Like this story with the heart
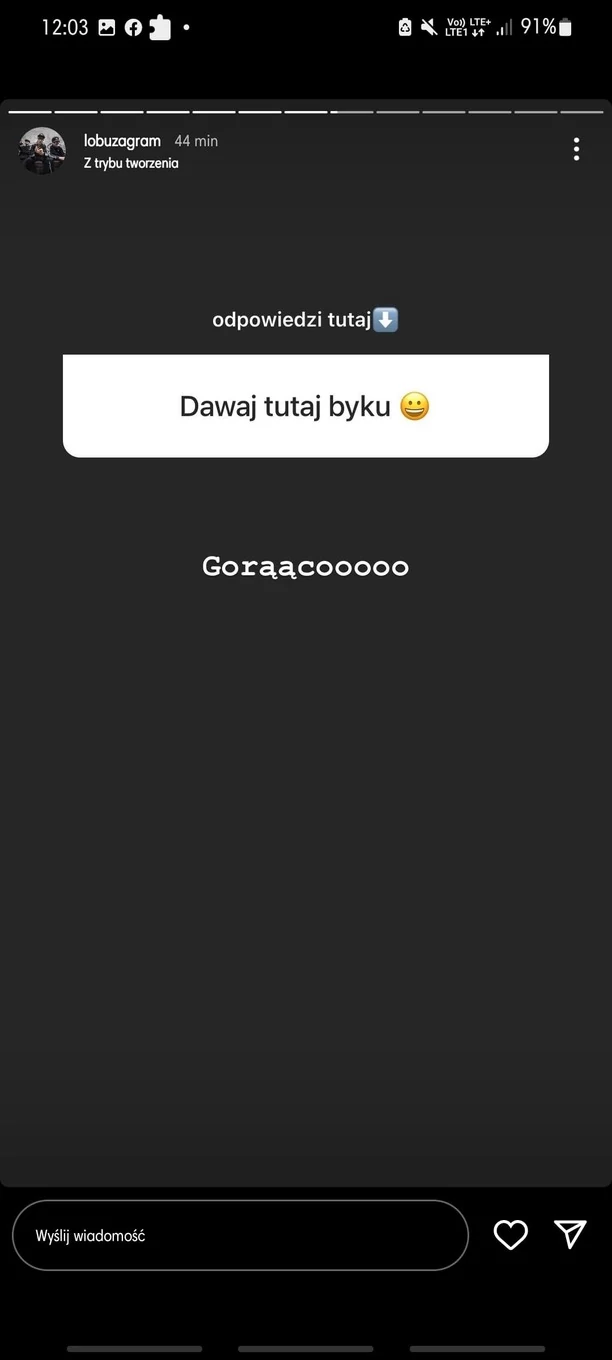Viewport: 612px width, 1360px height. tap(510, 1235)
